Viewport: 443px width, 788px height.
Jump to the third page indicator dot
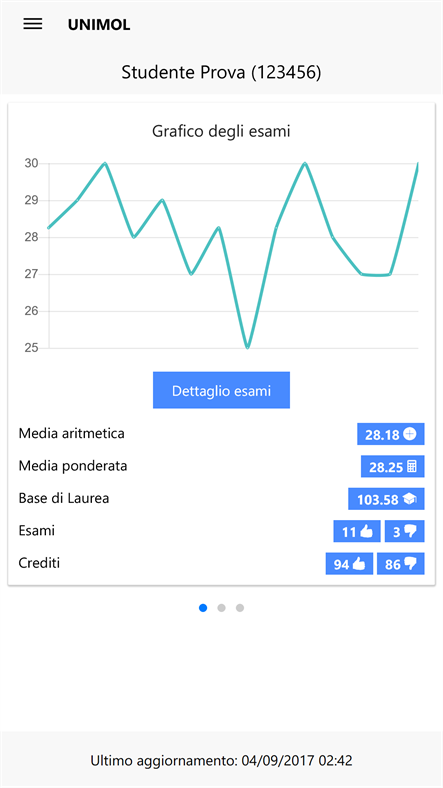point(240,608)
